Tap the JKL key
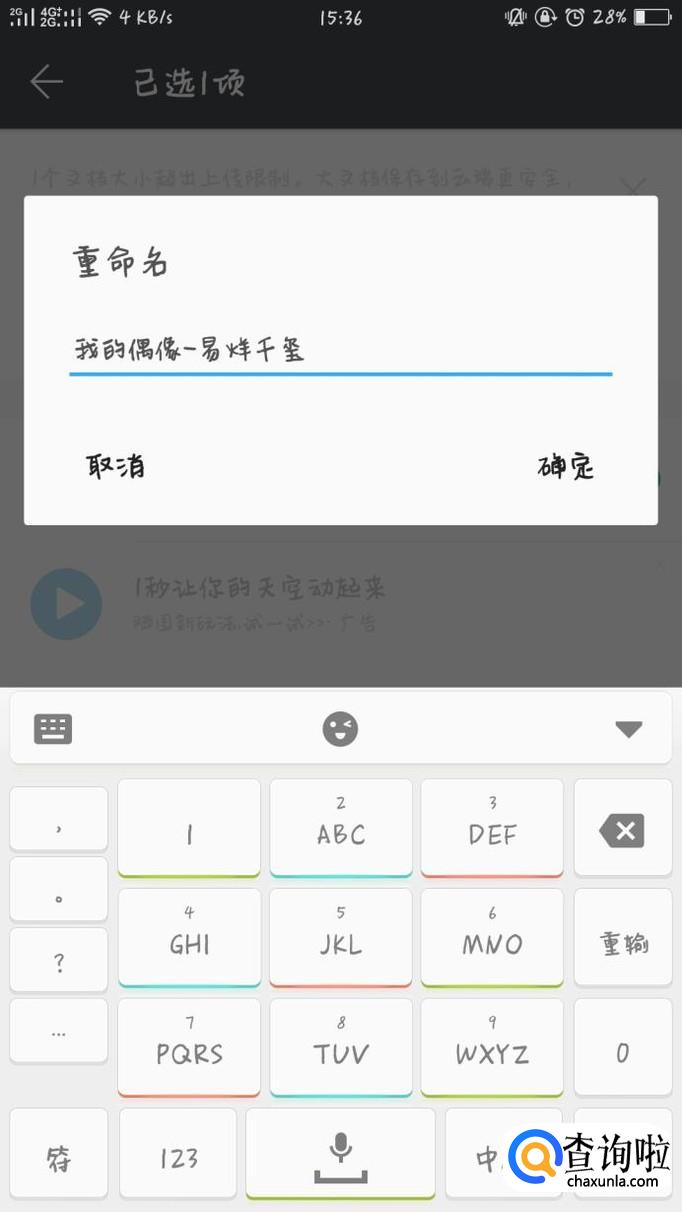This screenshot has width=682, height=1212. point(341,937)
